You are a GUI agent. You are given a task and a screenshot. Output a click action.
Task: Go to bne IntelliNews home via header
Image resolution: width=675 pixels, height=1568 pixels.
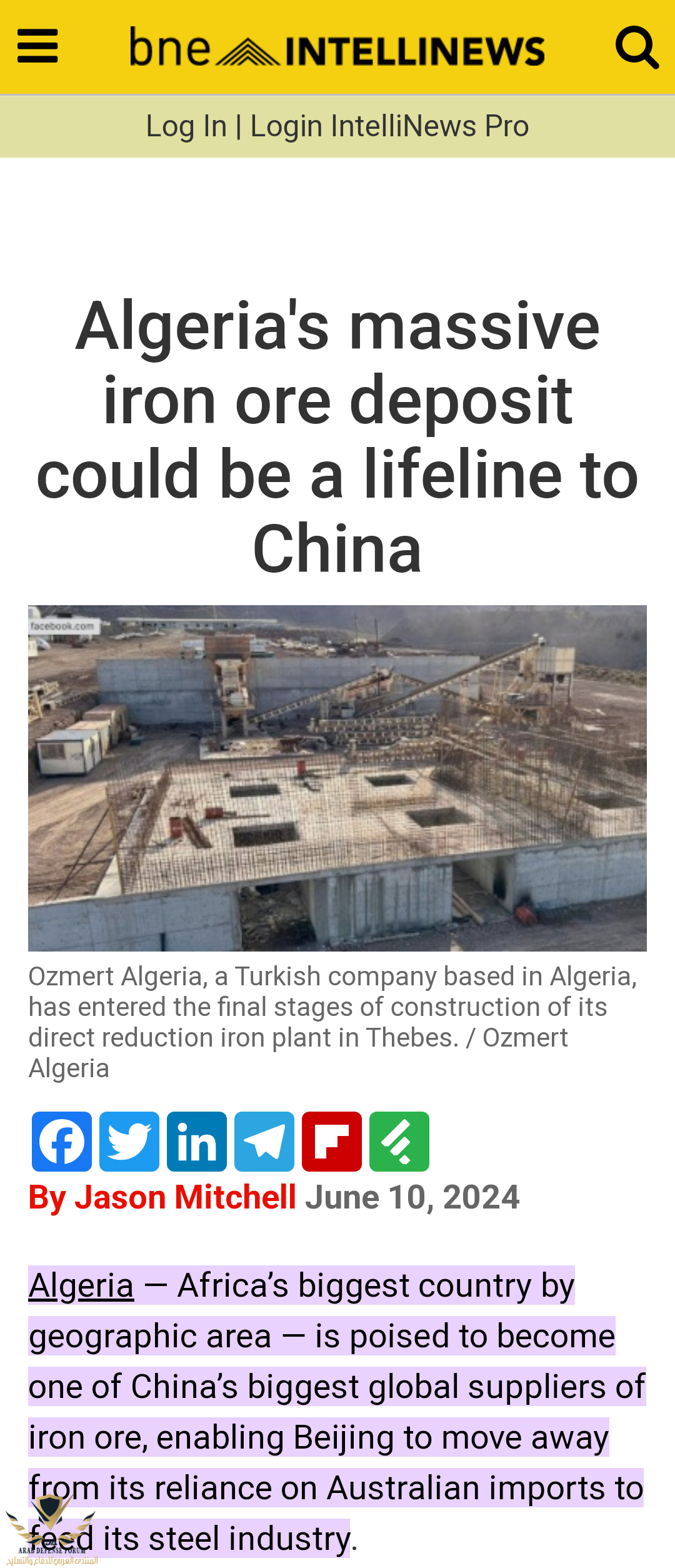pyautogui.click(x=337, y=48)
